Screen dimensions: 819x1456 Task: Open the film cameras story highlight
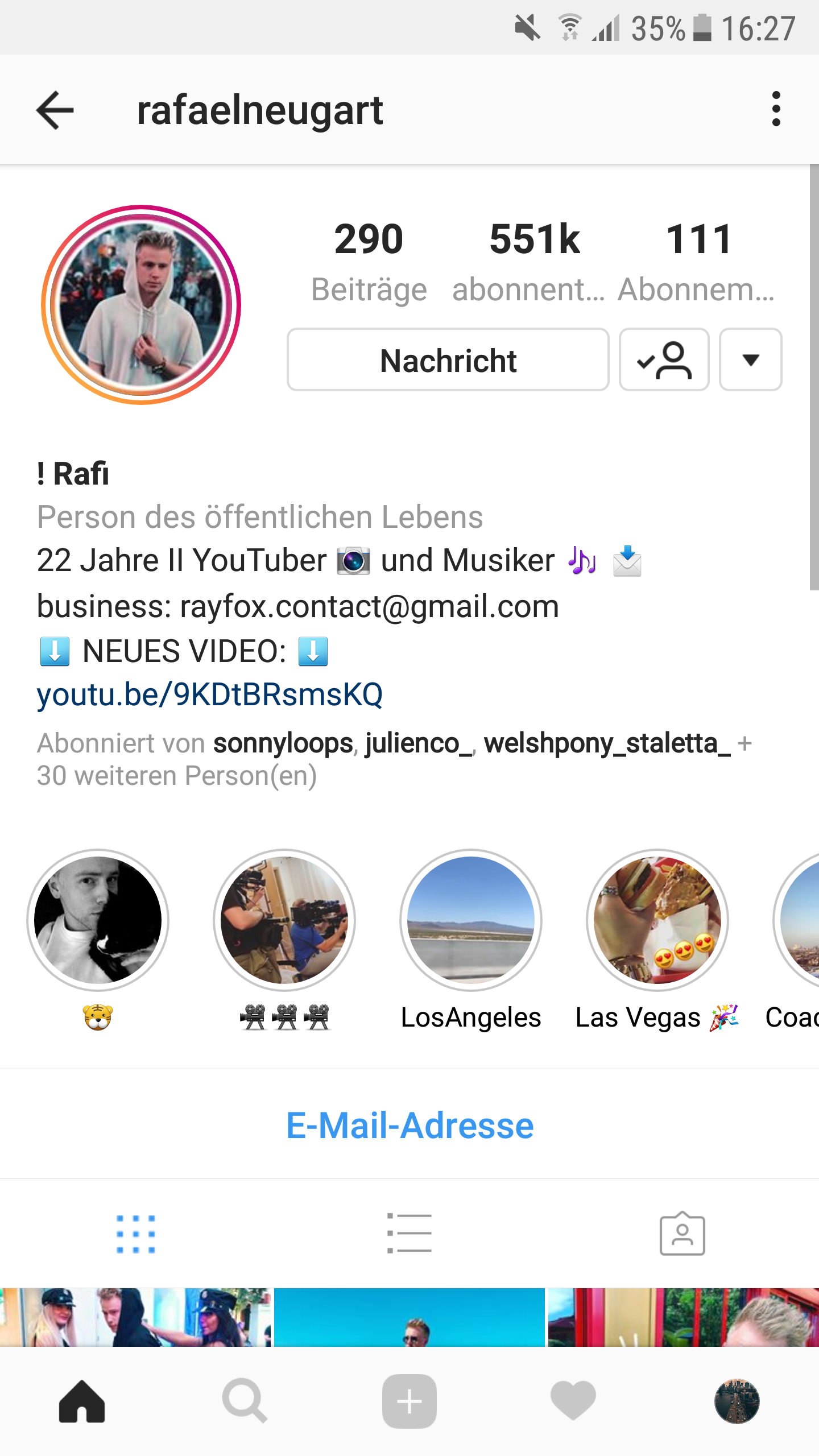(284, 920)
